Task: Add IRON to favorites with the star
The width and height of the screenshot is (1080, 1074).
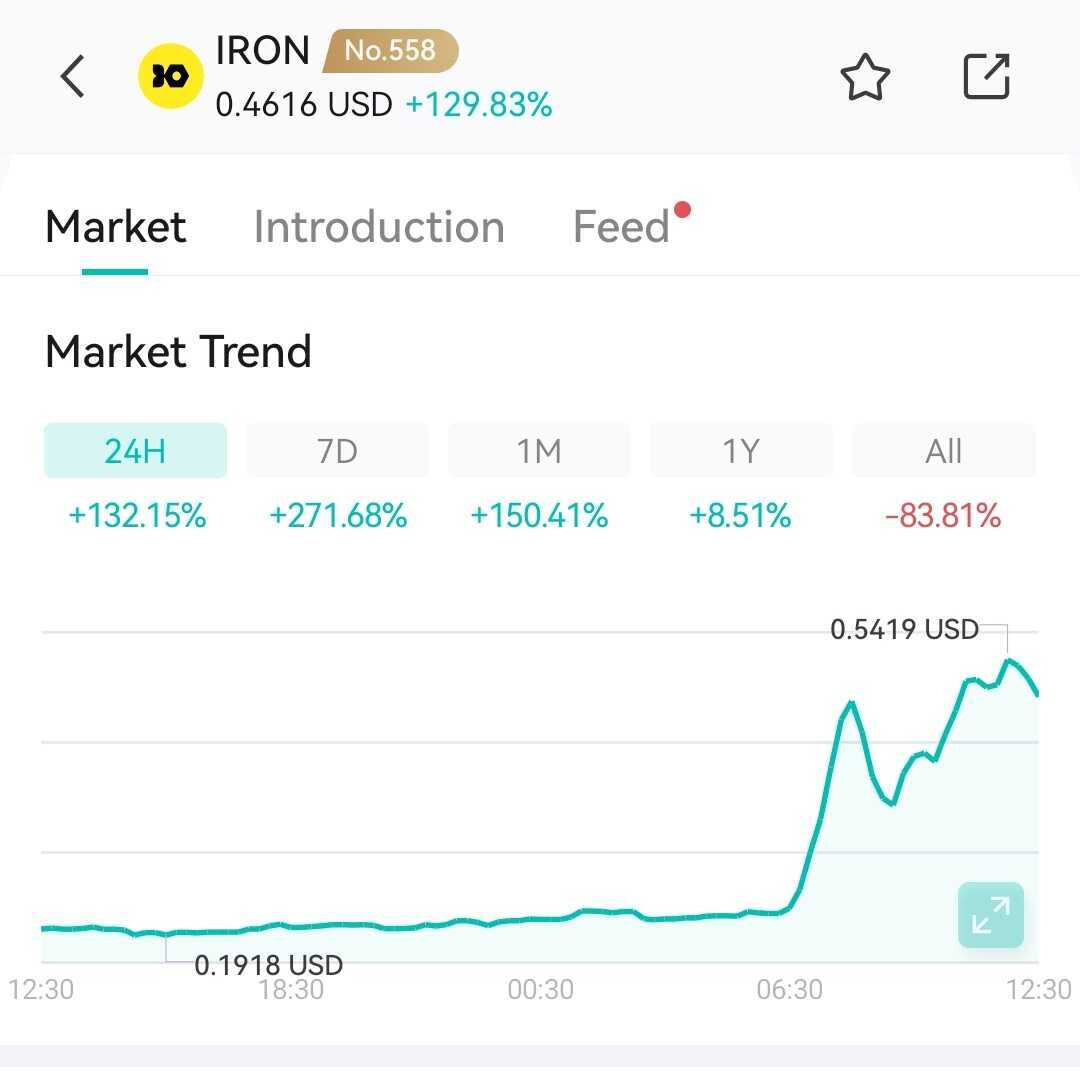Action: pos(865,77)
